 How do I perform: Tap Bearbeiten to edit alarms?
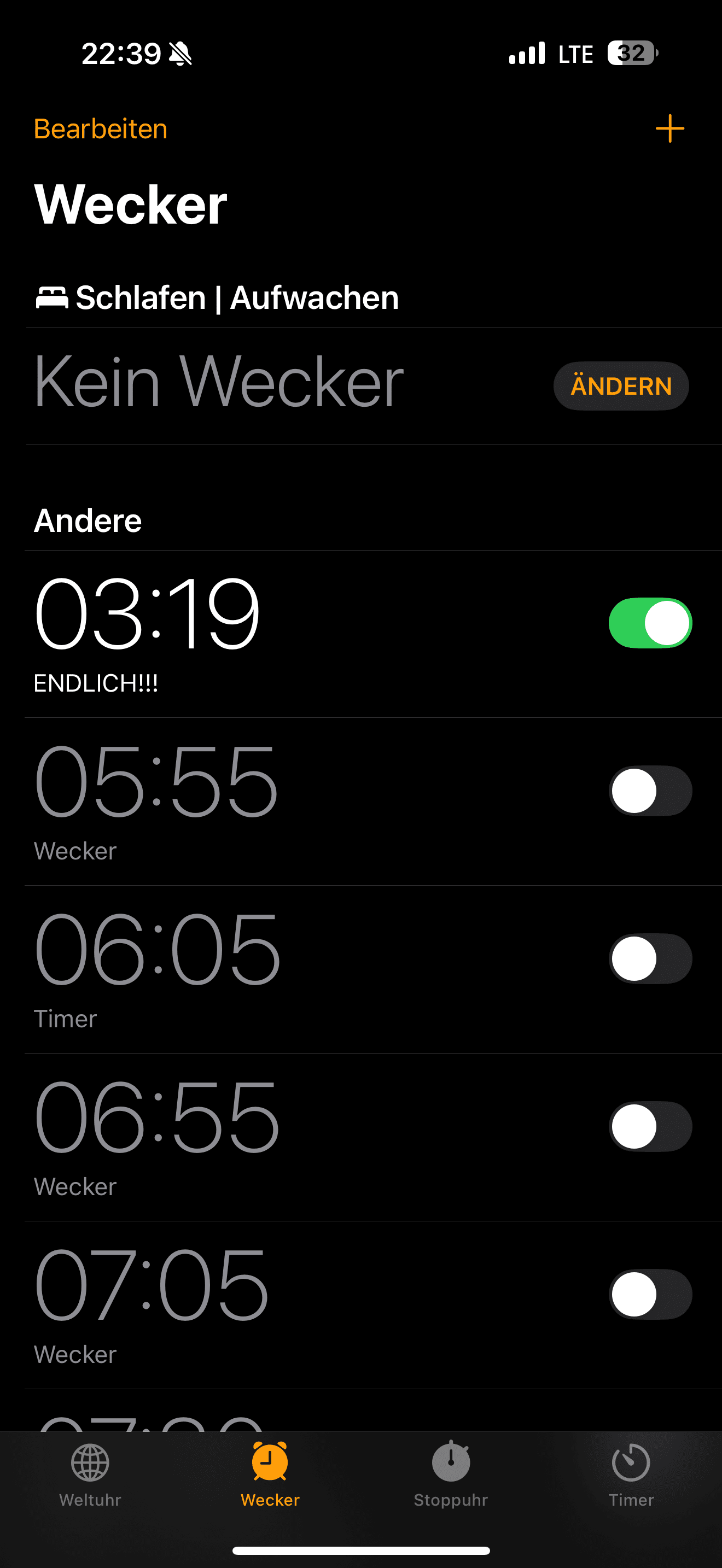[x=101, y=129]
